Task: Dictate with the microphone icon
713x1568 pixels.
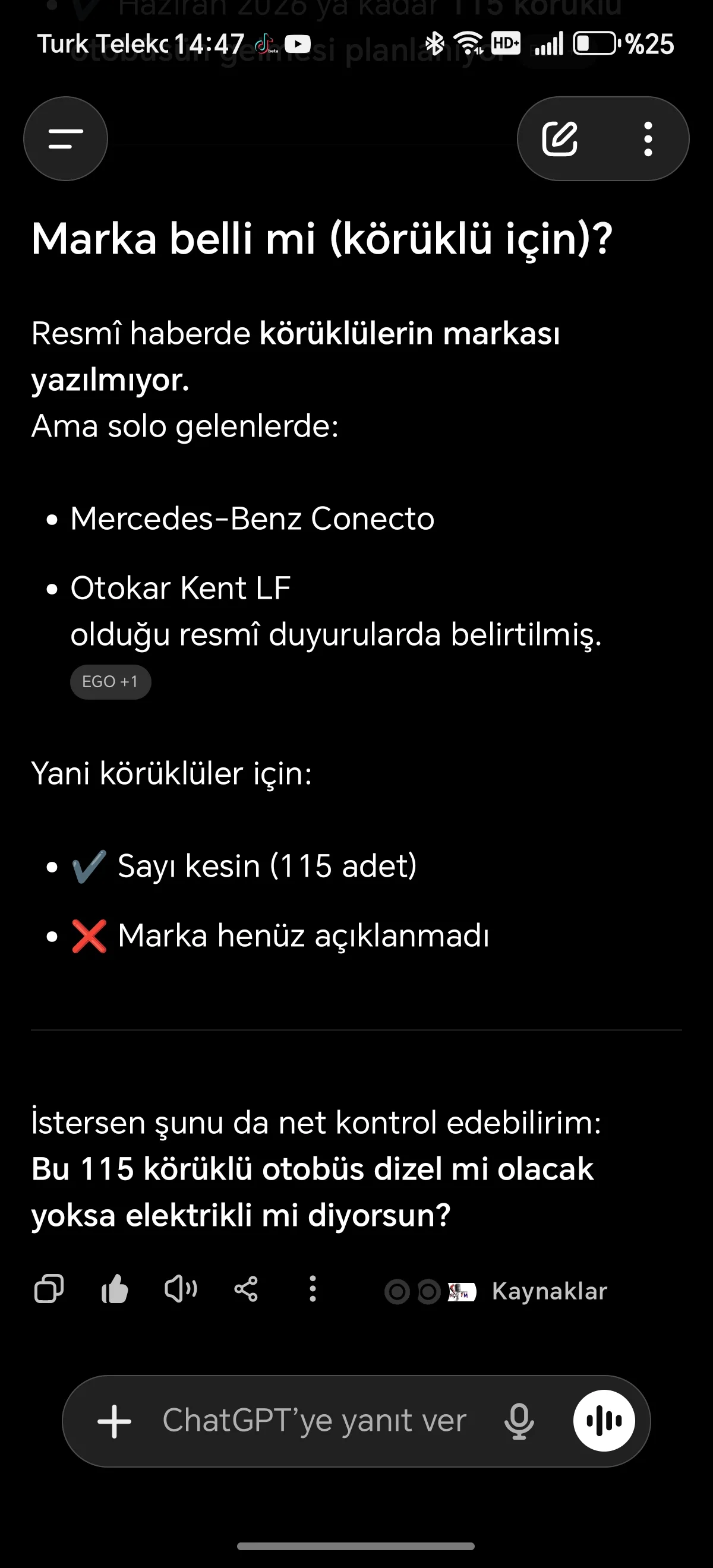Action: point(519,1421)
